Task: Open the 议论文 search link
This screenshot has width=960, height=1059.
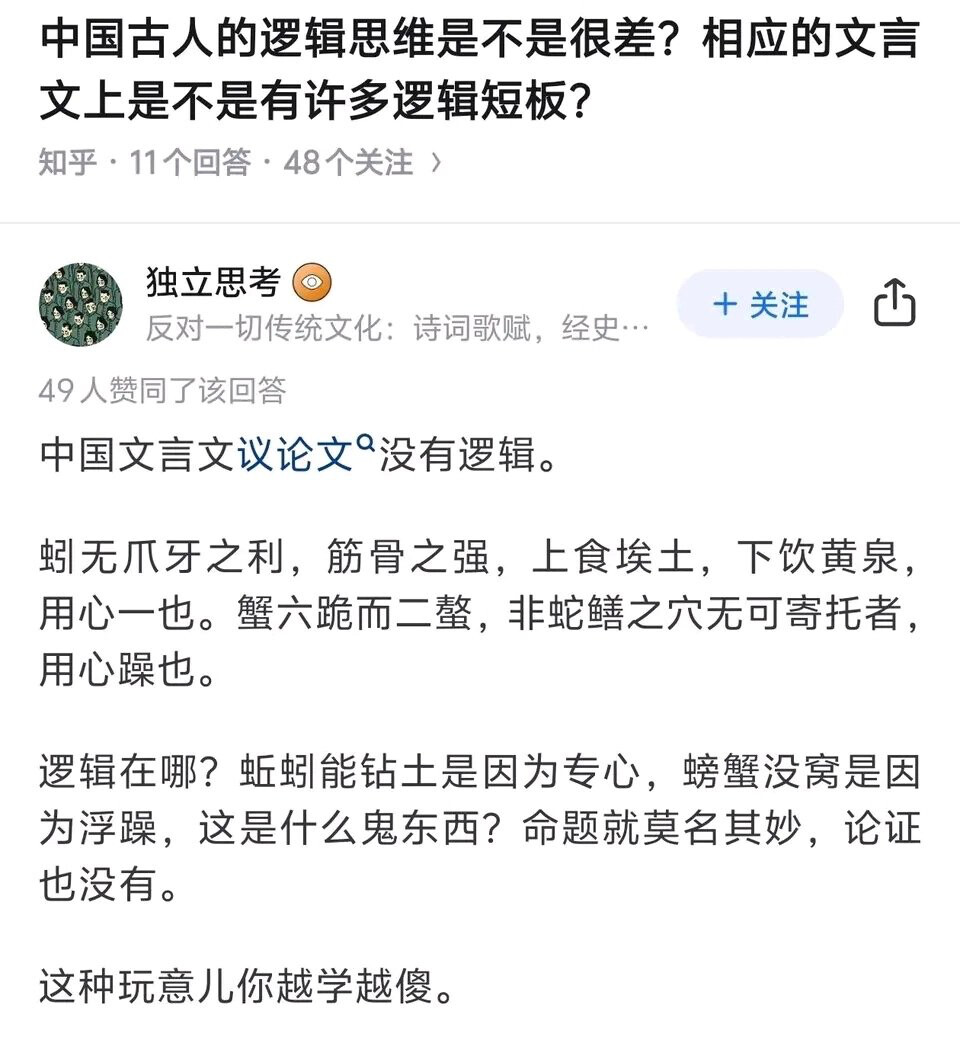Action: tap(297, 456)
